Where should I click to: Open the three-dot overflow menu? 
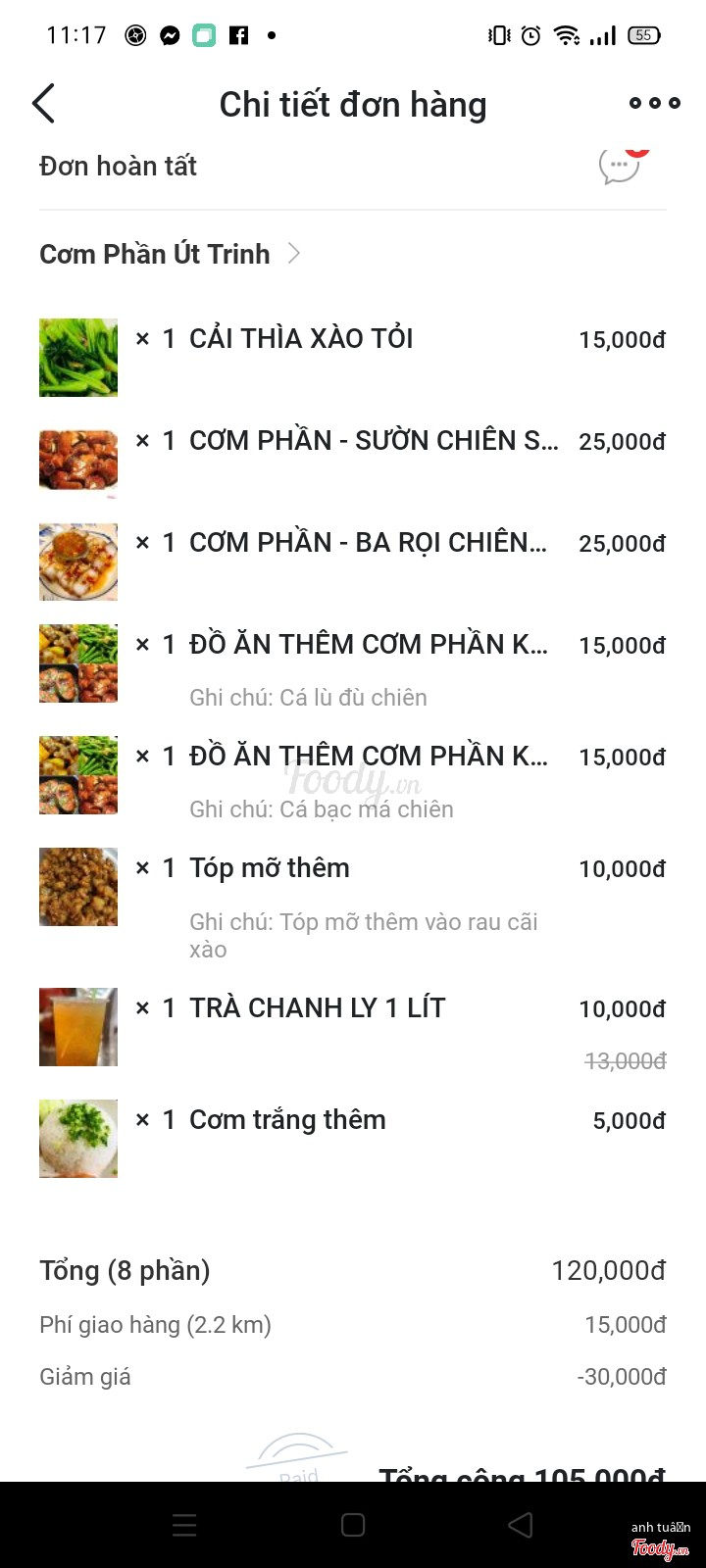pos(654,104)
